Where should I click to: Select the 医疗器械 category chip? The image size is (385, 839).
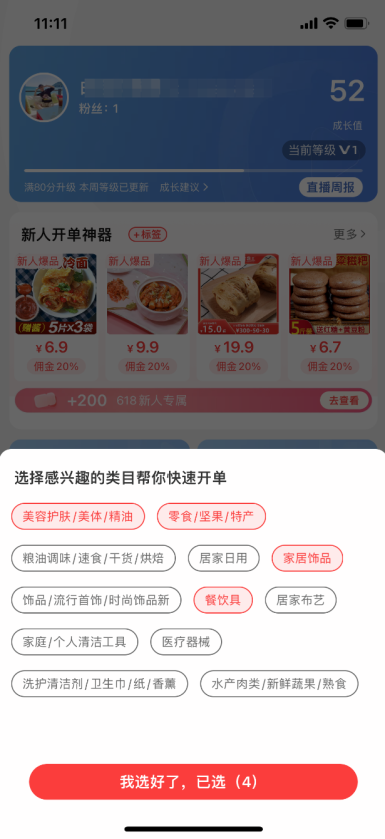coord(186,642)
